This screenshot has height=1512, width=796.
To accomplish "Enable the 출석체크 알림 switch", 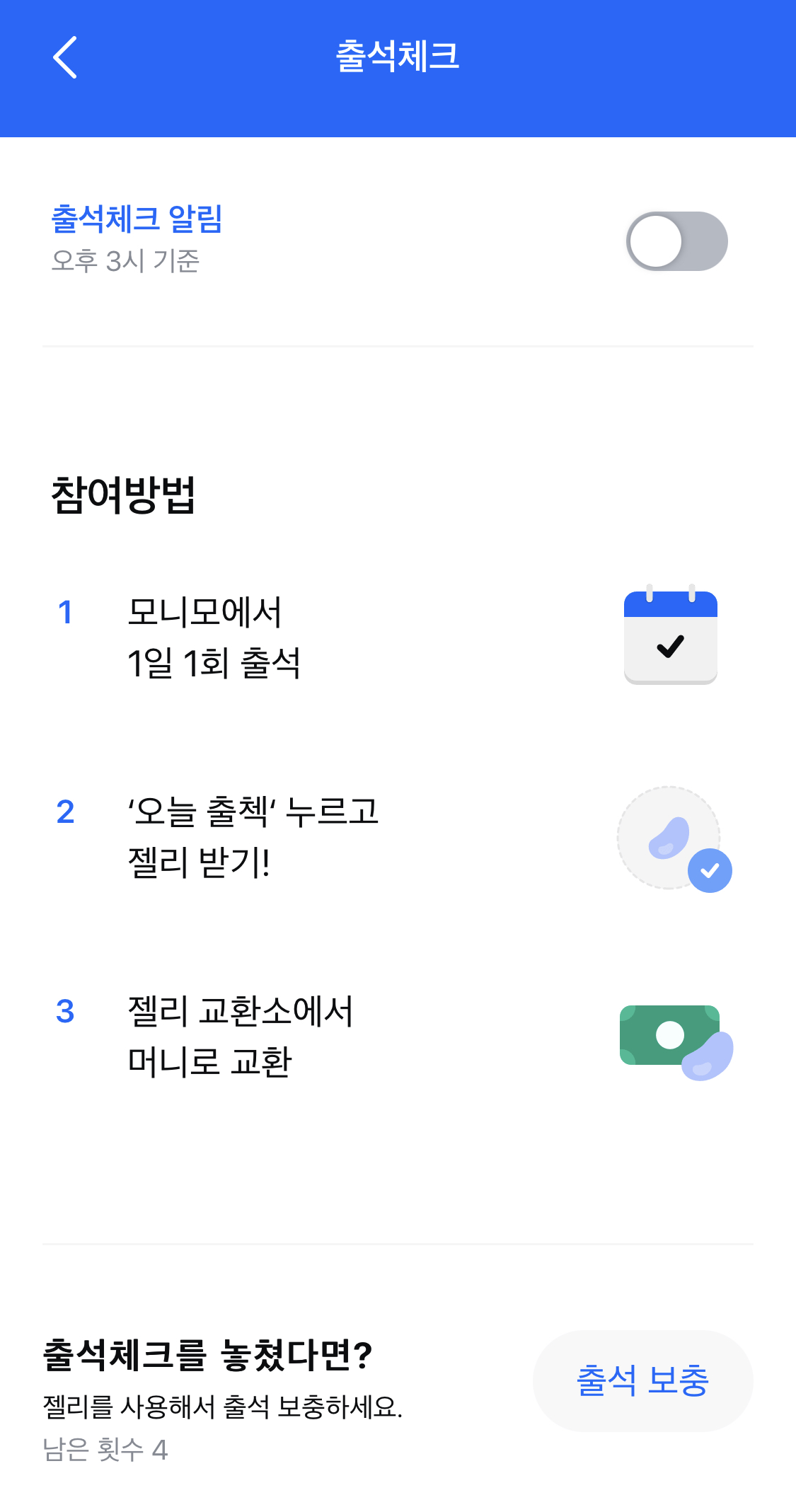I will [677, 241].
